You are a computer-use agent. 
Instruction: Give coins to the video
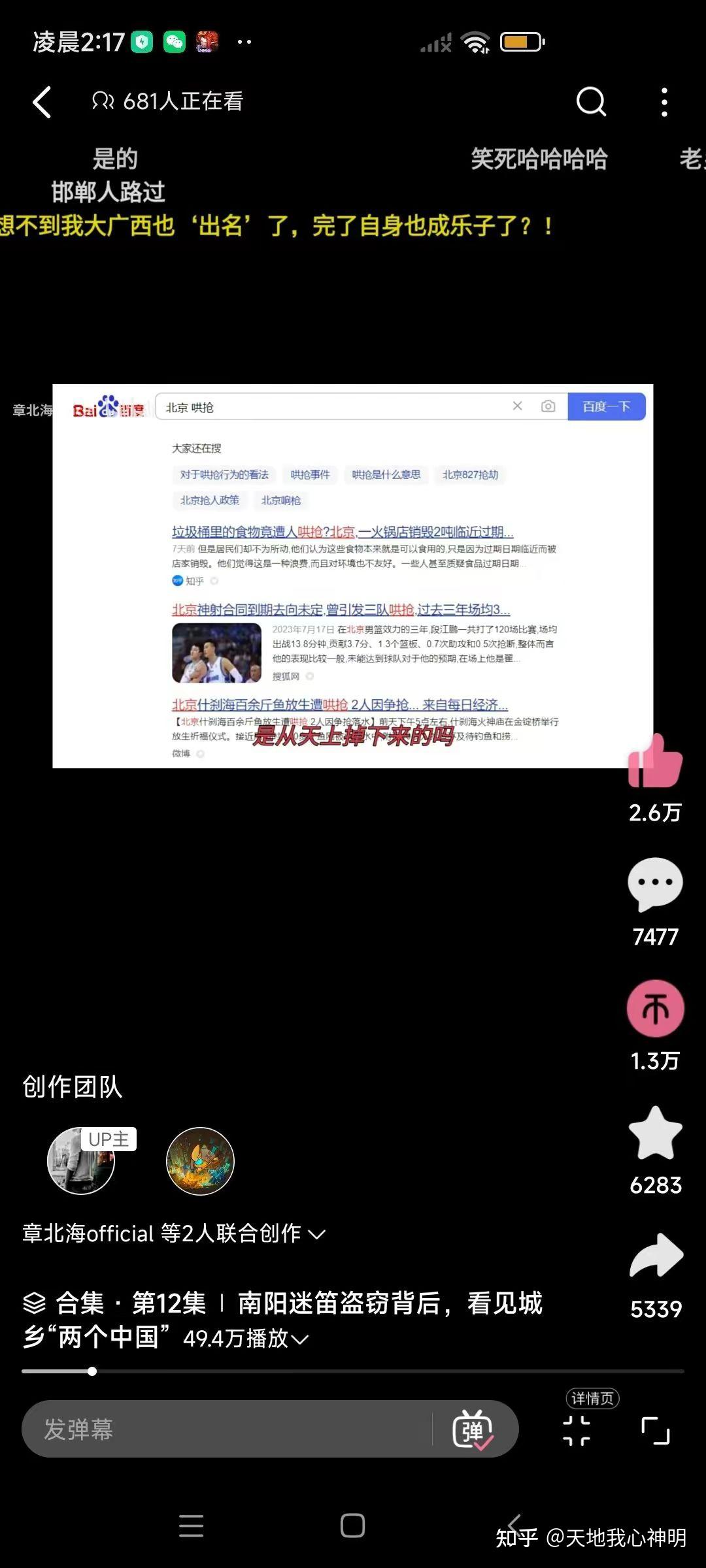655,1008
